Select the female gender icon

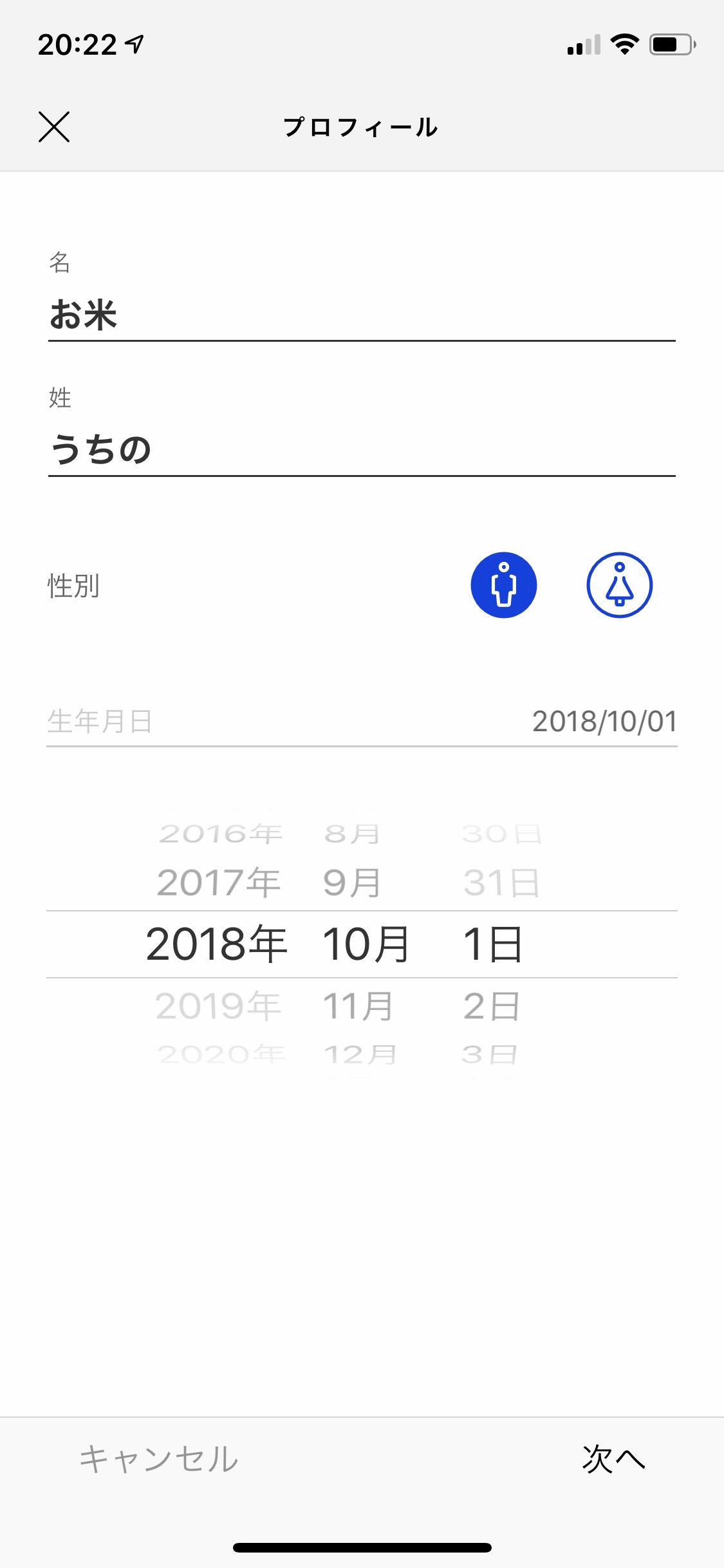pyautogui.click(x=620, y=585)
